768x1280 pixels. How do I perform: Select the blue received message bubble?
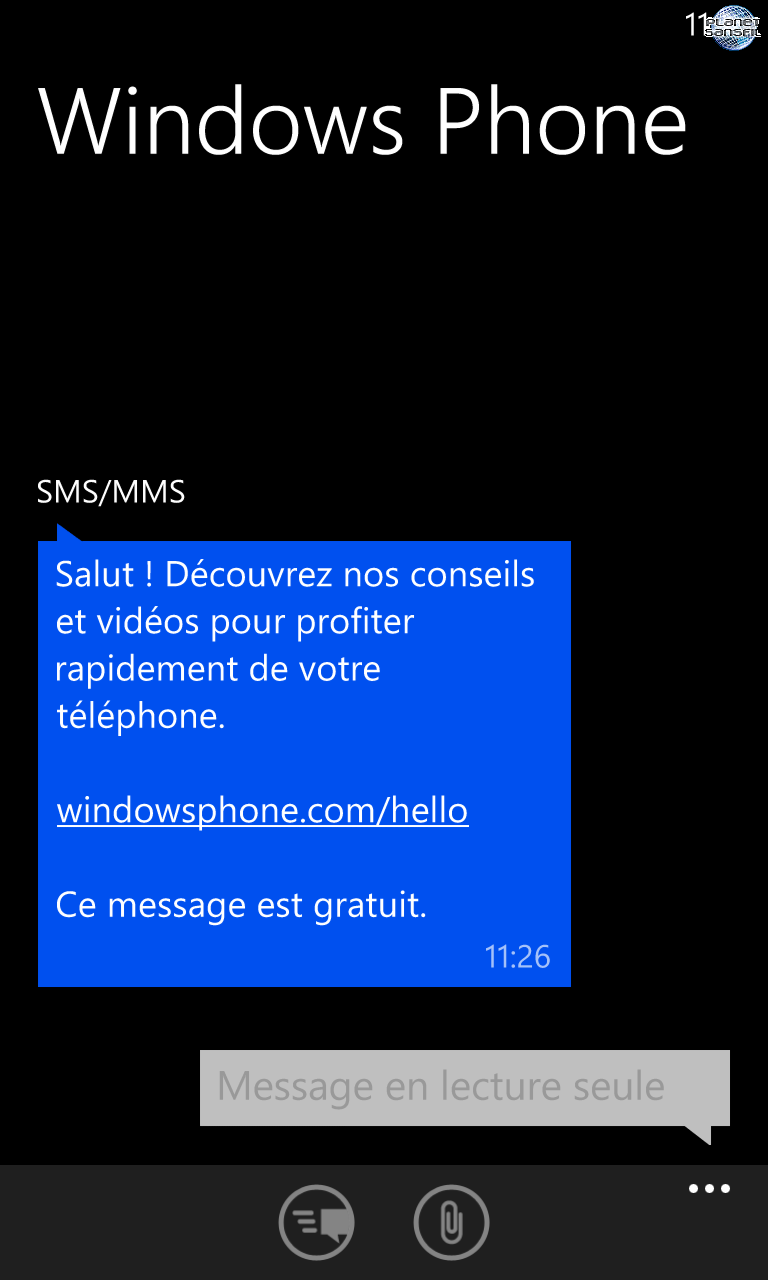pos(304,764)
